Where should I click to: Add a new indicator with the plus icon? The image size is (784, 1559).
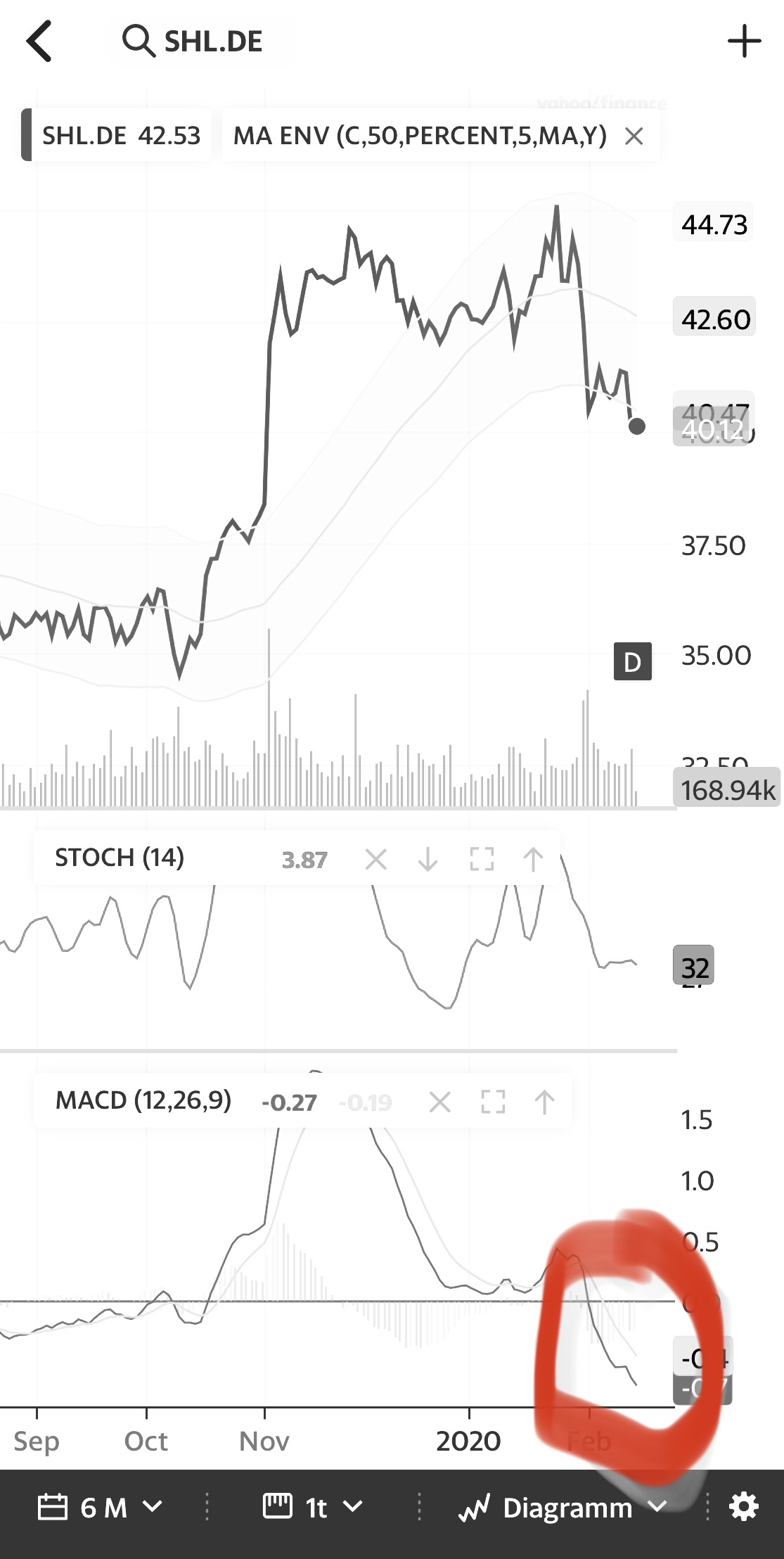[744, 40]
